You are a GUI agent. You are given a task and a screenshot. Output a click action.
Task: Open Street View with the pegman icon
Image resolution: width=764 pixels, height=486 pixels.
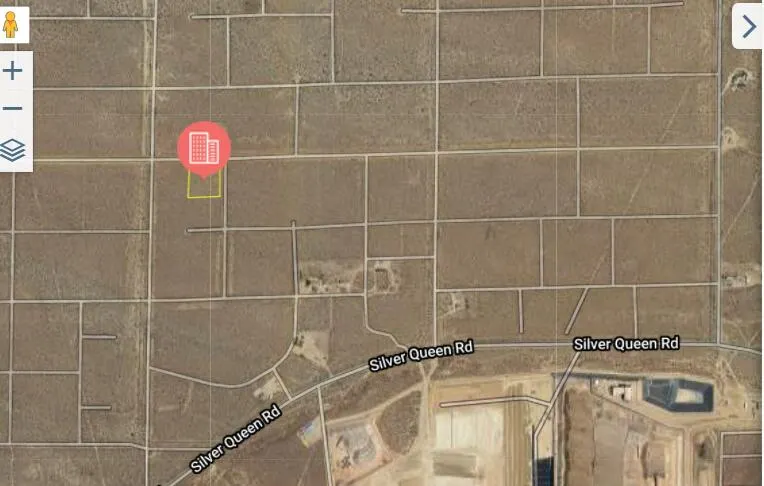(x=11, y=26)
